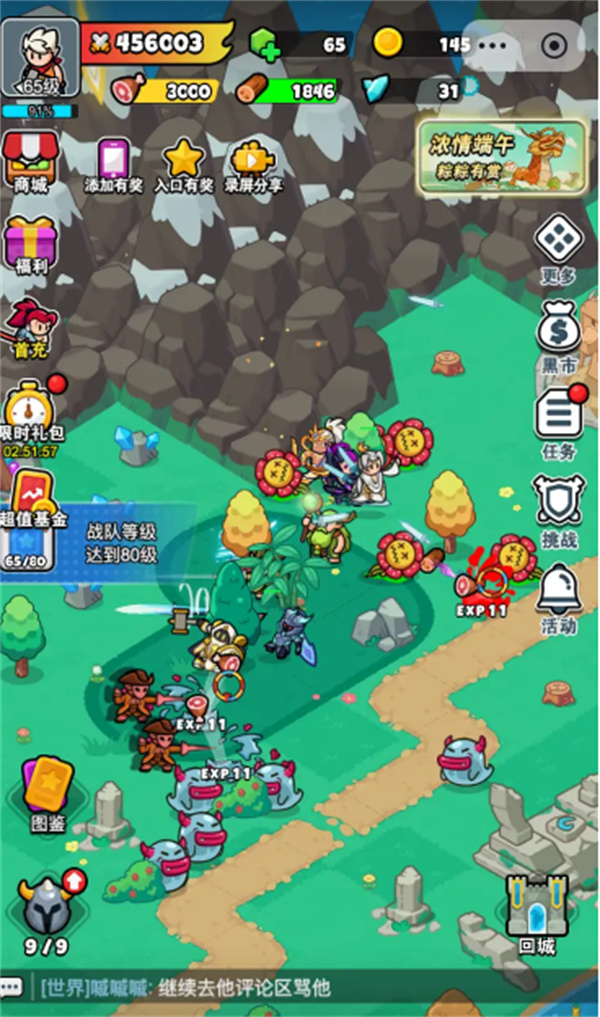
Task: Add more green gems
Action: point(265,44)
